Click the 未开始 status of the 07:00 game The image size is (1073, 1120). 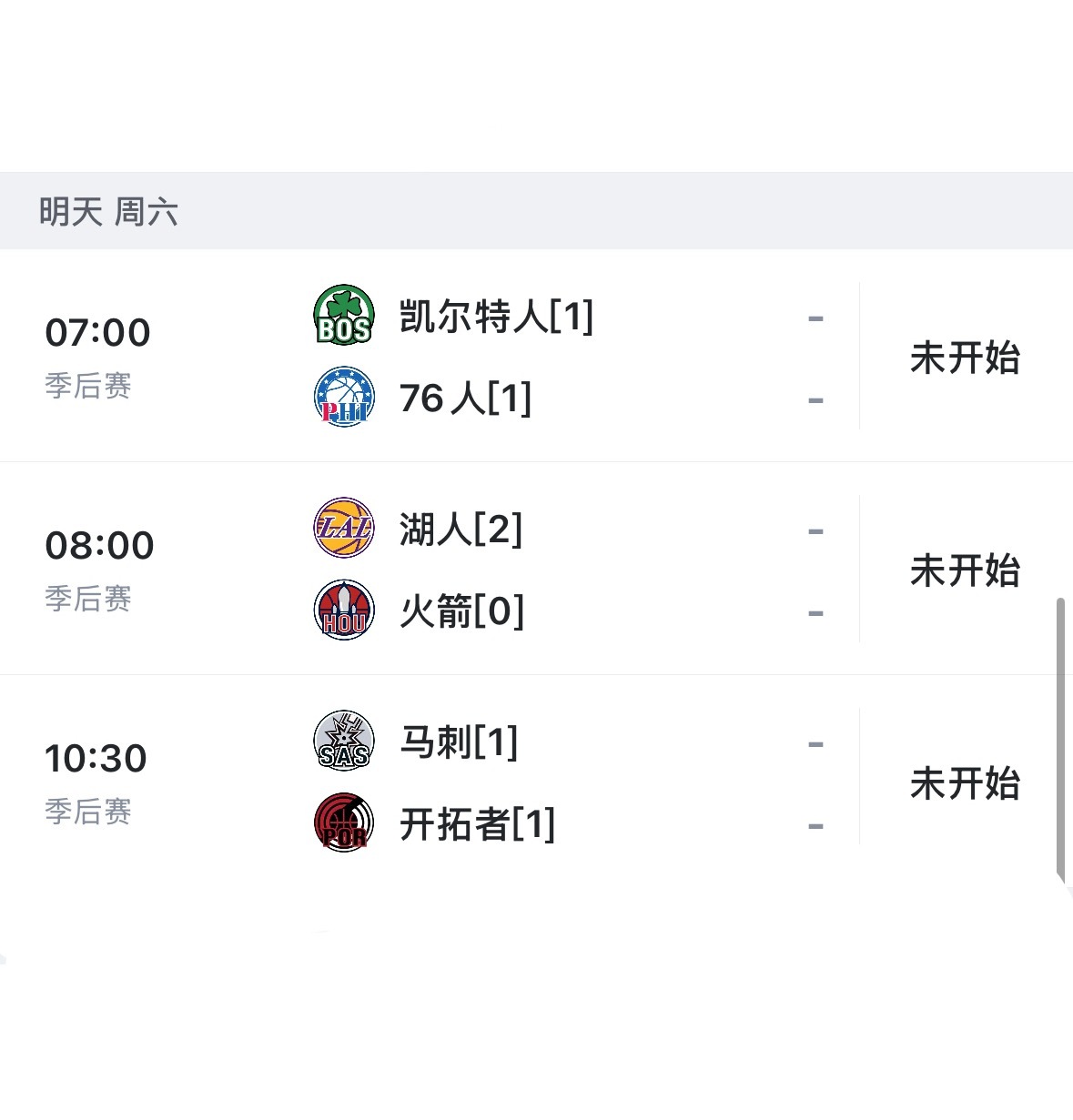pos(967,358)
